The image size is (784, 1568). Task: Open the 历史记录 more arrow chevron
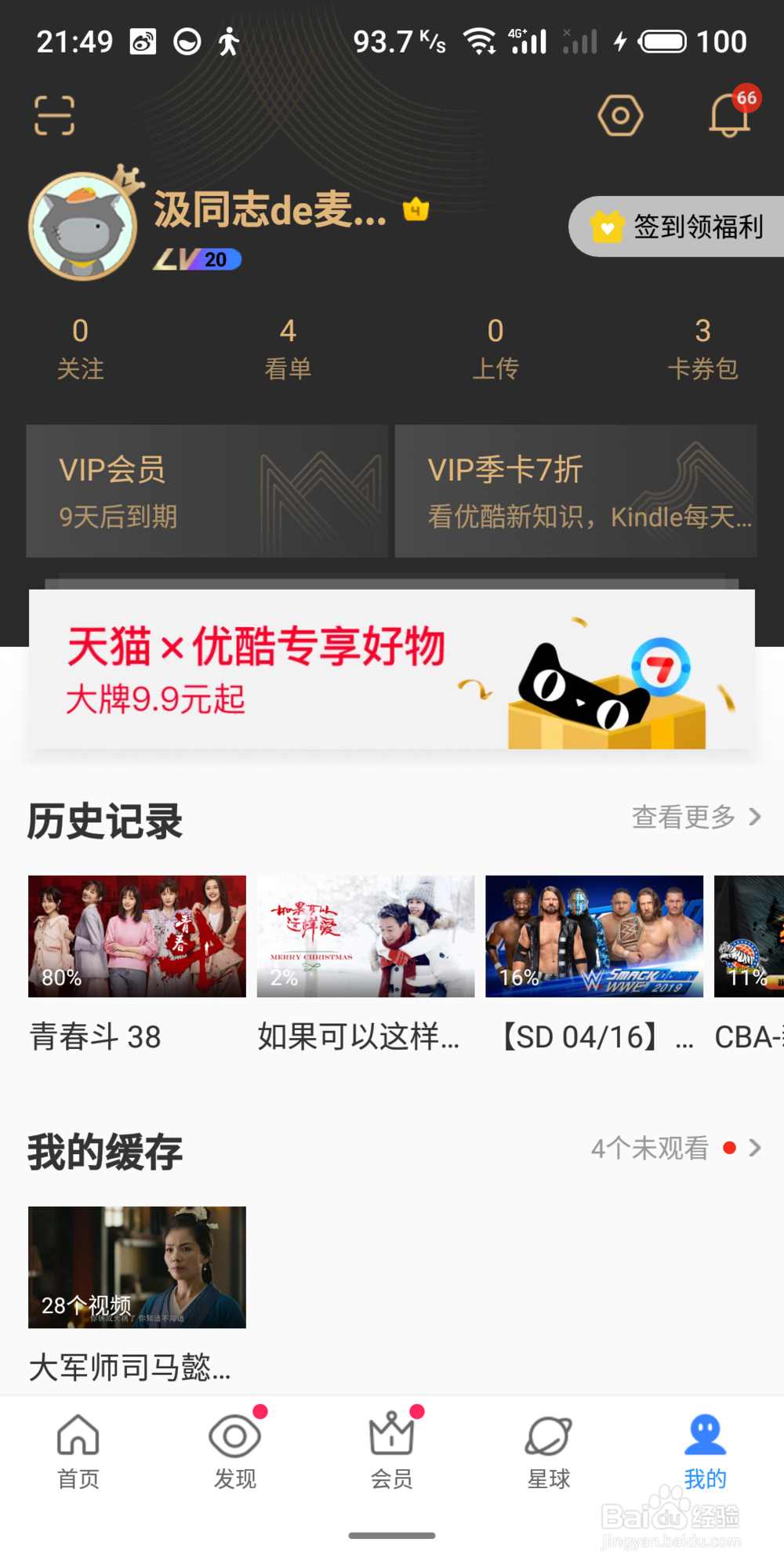(x=753, y=817)
